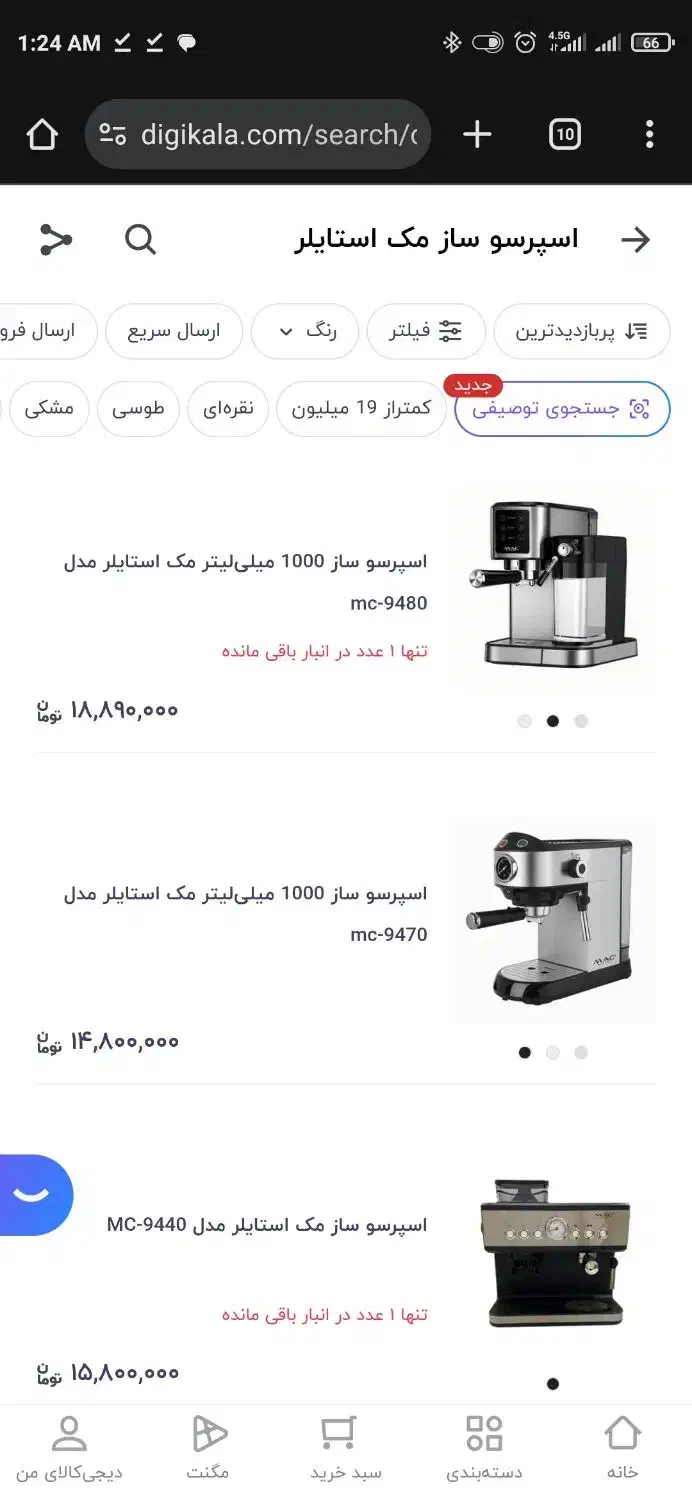The height and width of the screenshot is (1500, 692).
Task: Select the کمتراز 19 میلیون chip
Action: click(x=361, y=409)
